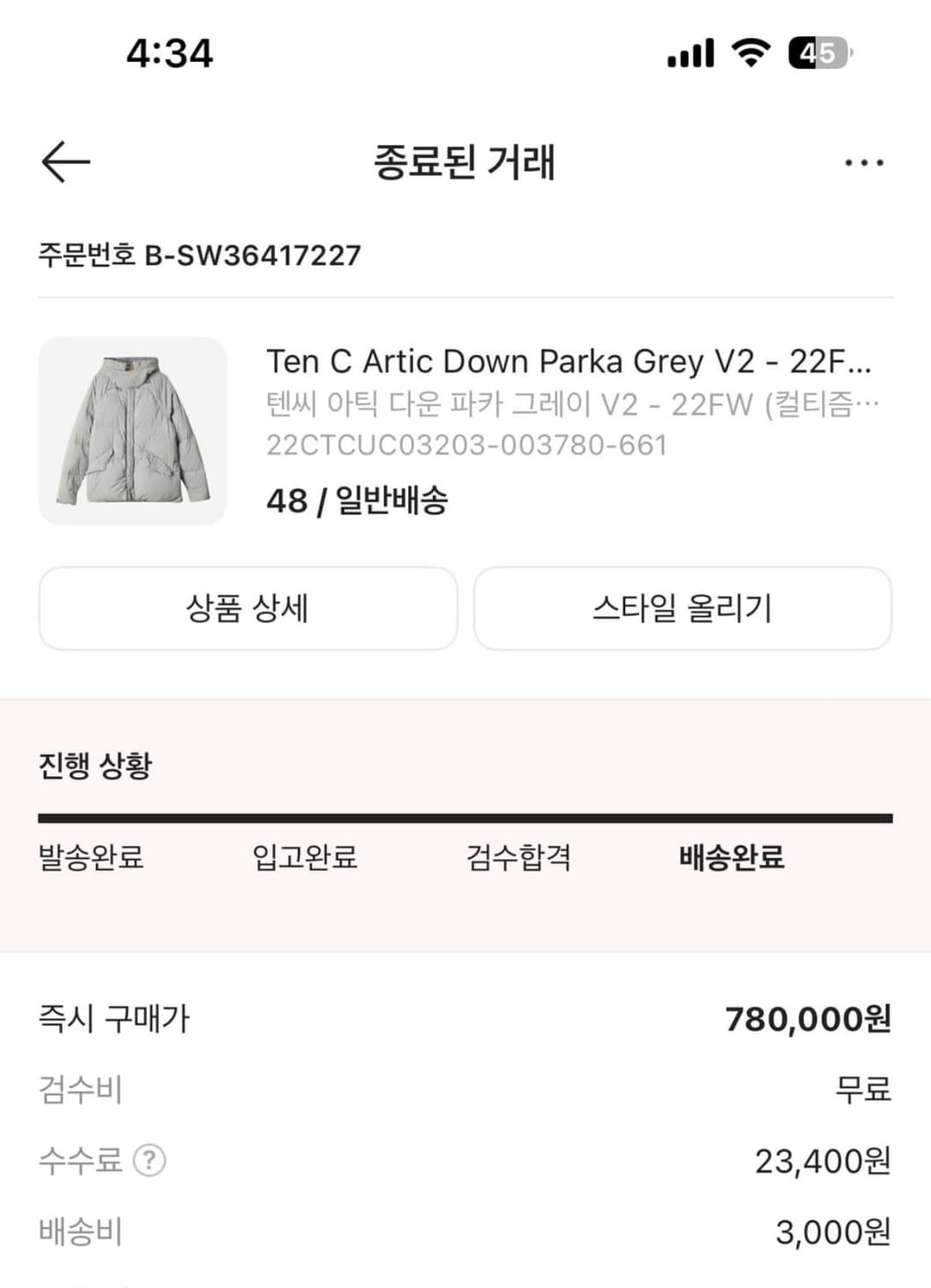Tap the clock showing 4:34
Image resolution: width=931 pixels, height=1288 pixels.
click(170, 53)
